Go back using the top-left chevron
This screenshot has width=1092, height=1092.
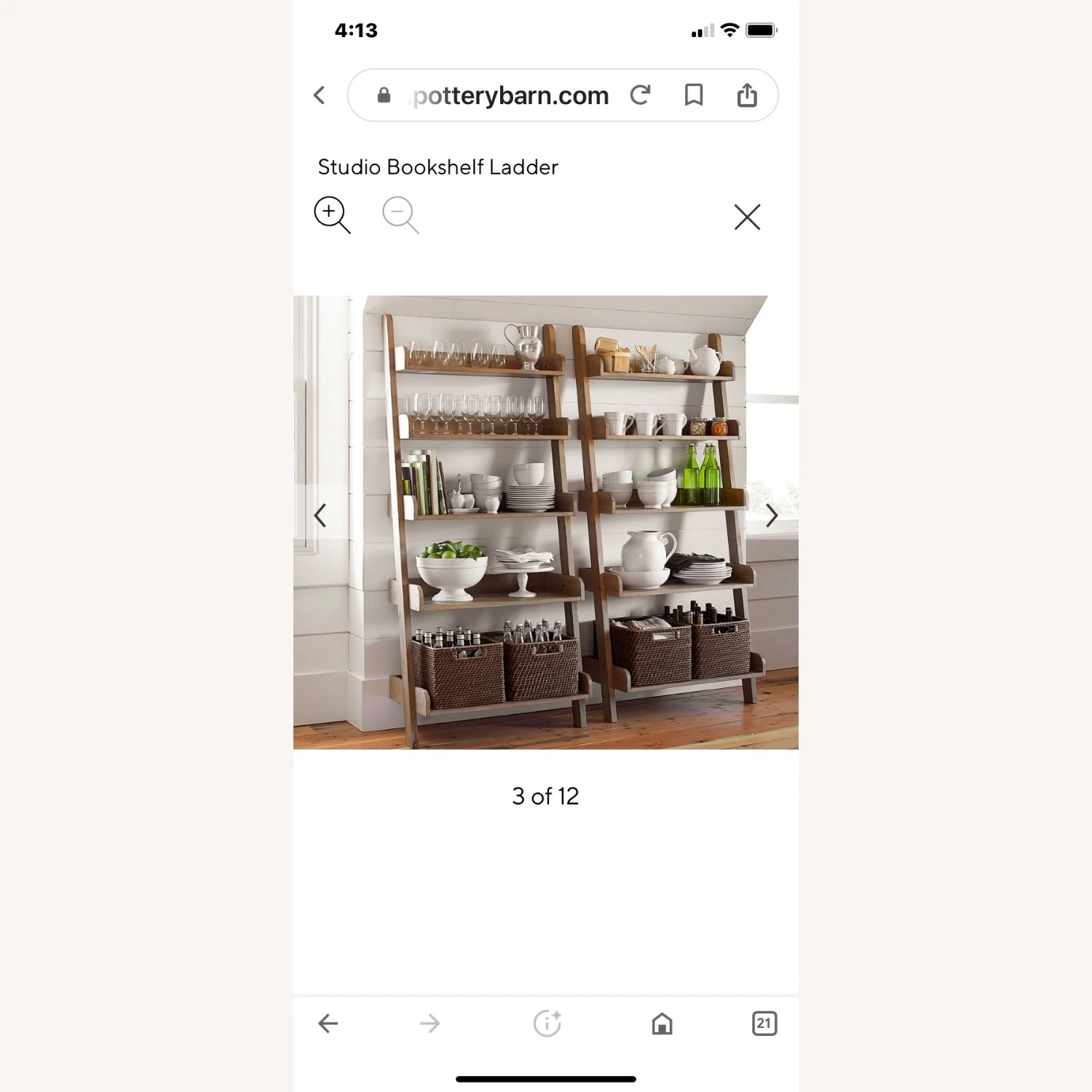point(319,95)
